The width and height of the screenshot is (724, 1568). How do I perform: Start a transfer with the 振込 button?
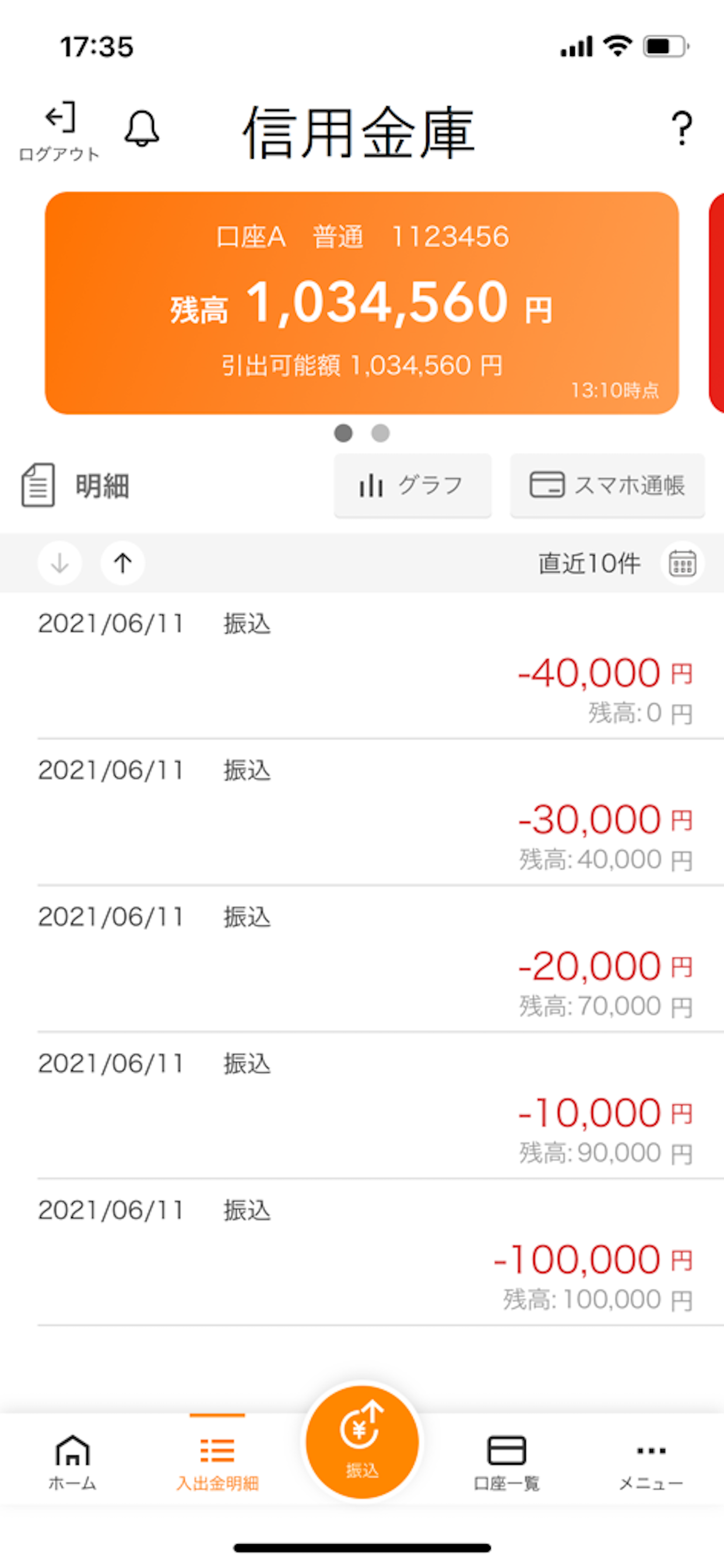tap(362, 1442)
